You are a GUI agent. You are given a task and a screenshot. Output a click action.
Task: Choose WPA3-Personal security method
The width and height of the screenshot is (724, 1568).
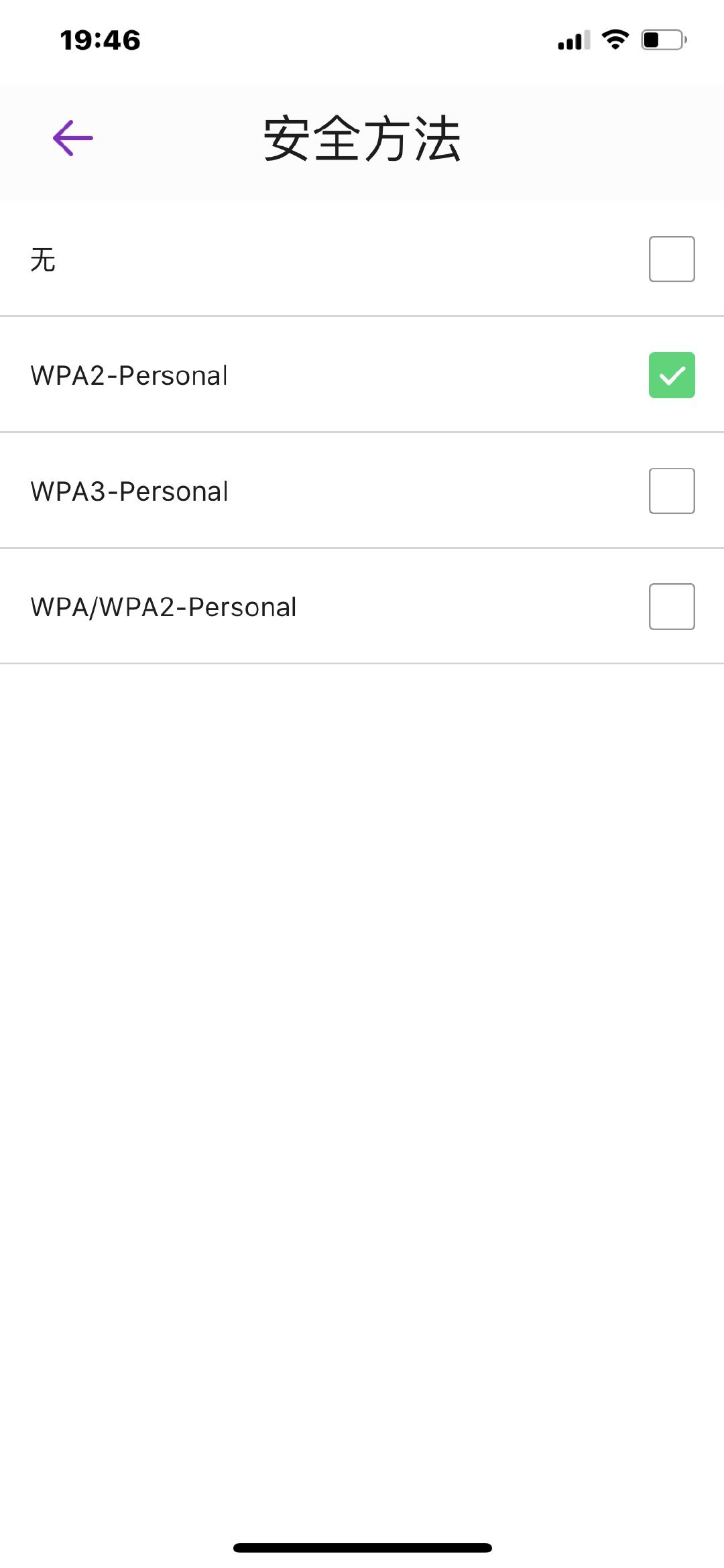coord(671,491)
